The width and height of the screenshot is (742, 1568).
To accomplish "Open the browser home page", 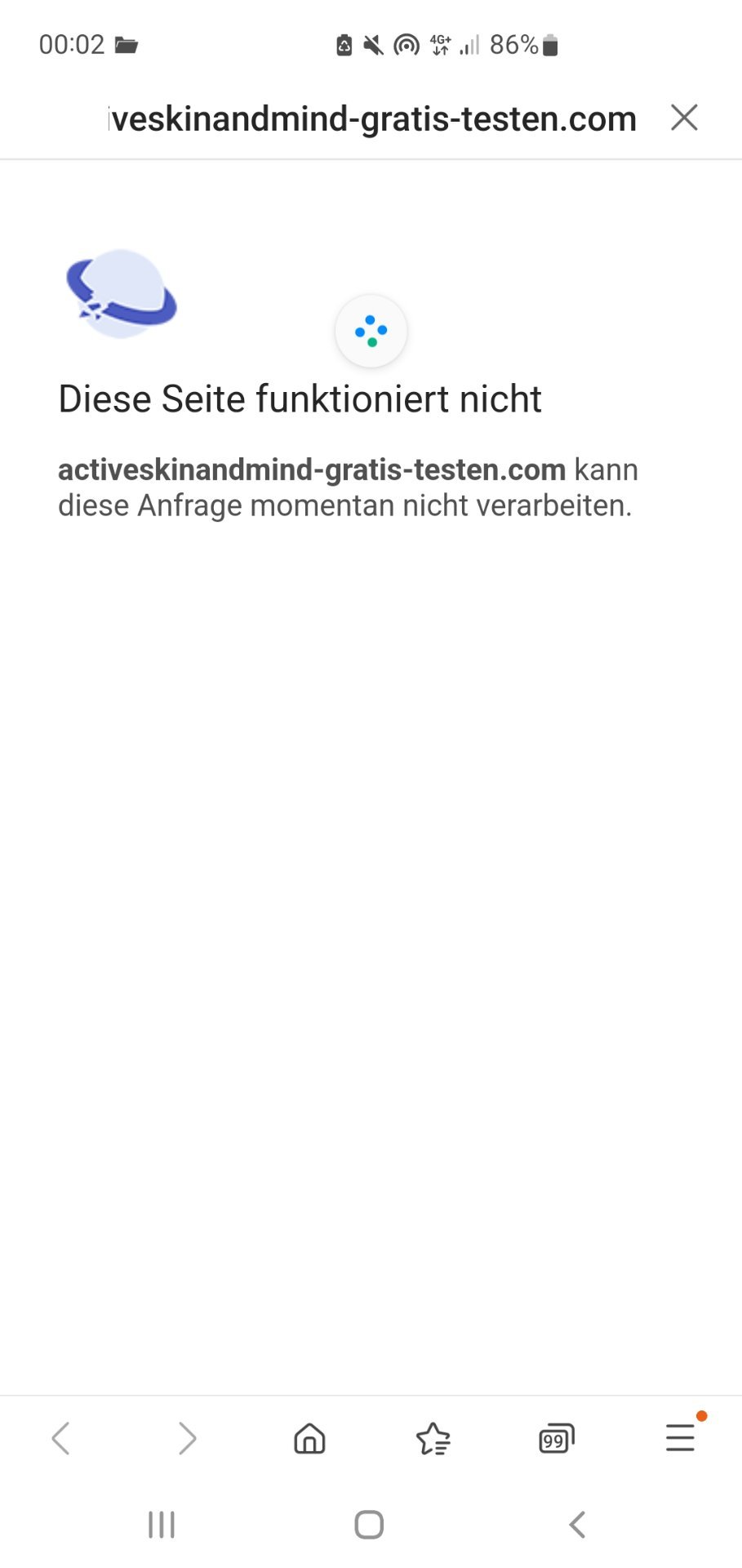I will tap(309, 1438).
